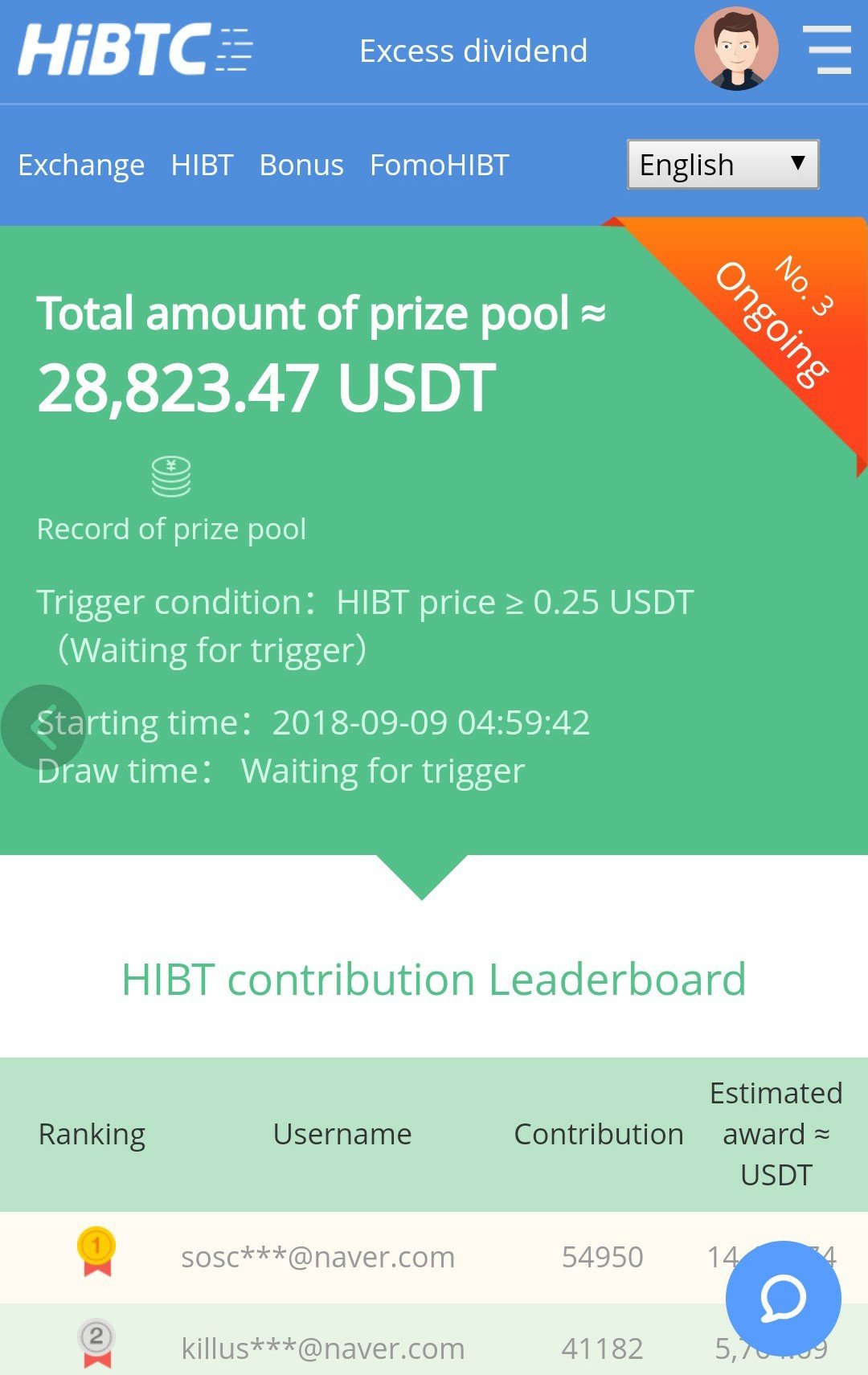The image size is (868, 1375).
Task: Go to HiBTC home via logo
Action: click(x=135, y=50)
